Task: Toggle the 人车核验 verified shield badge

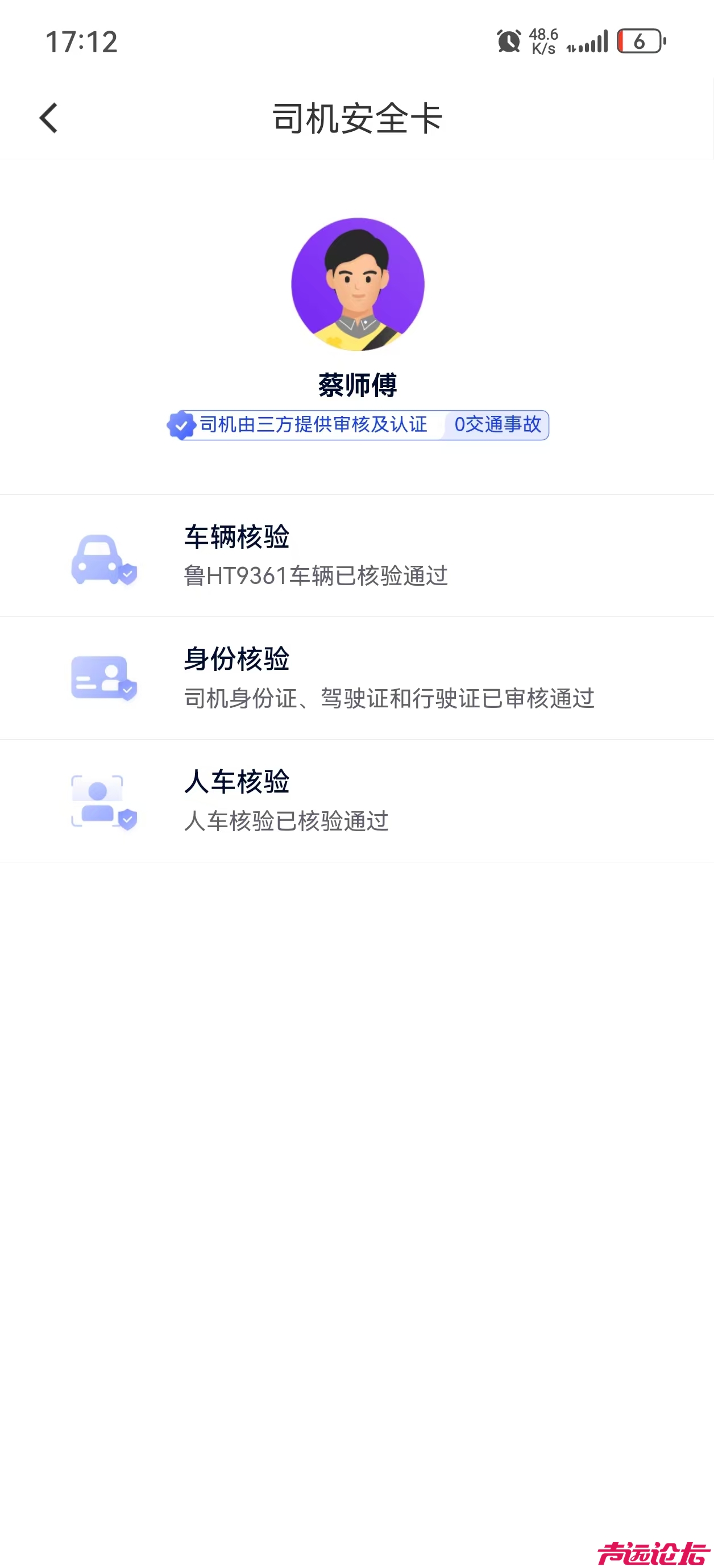Action: 128,819
